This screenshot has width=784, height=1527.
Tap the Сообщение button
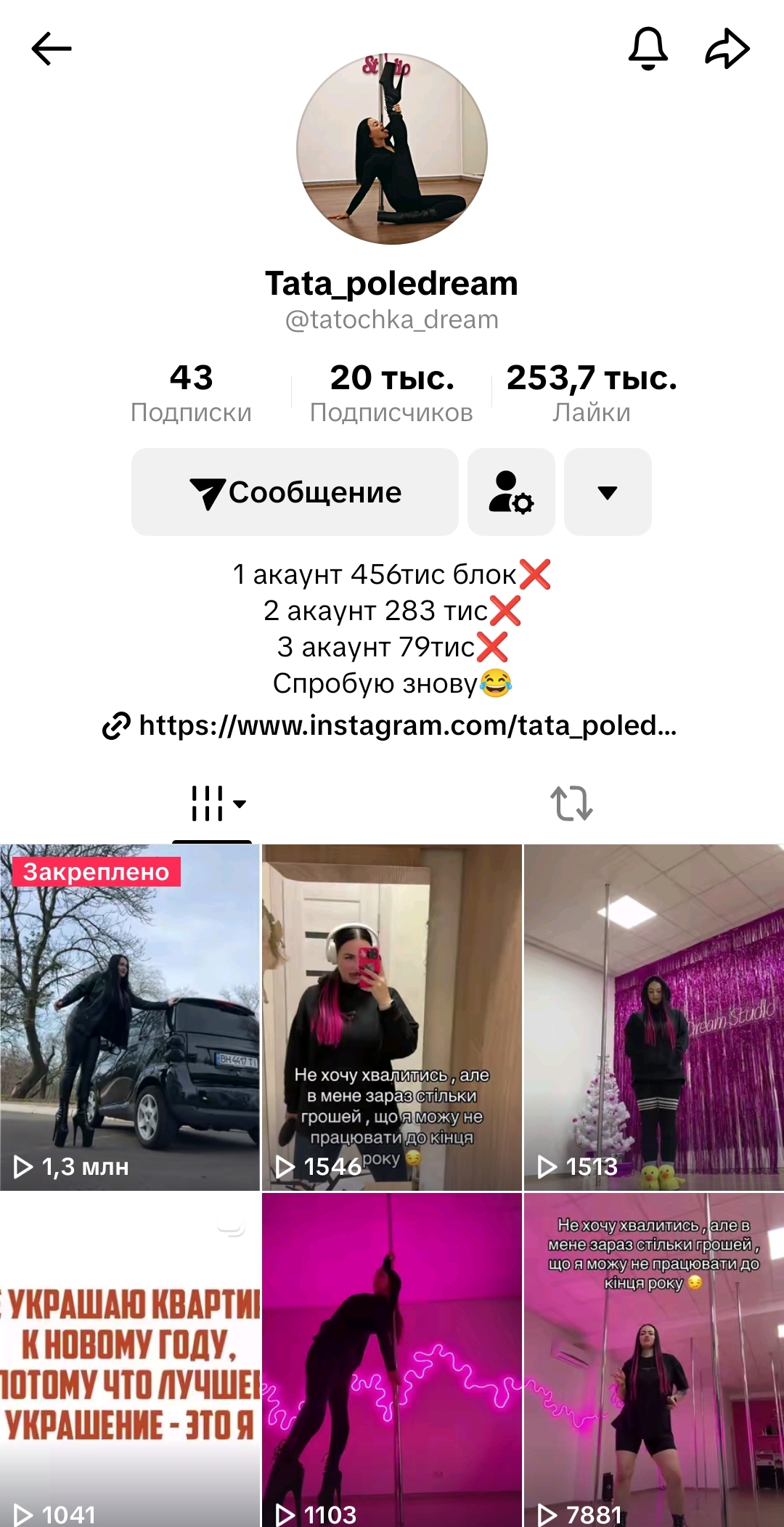point(295,492)
